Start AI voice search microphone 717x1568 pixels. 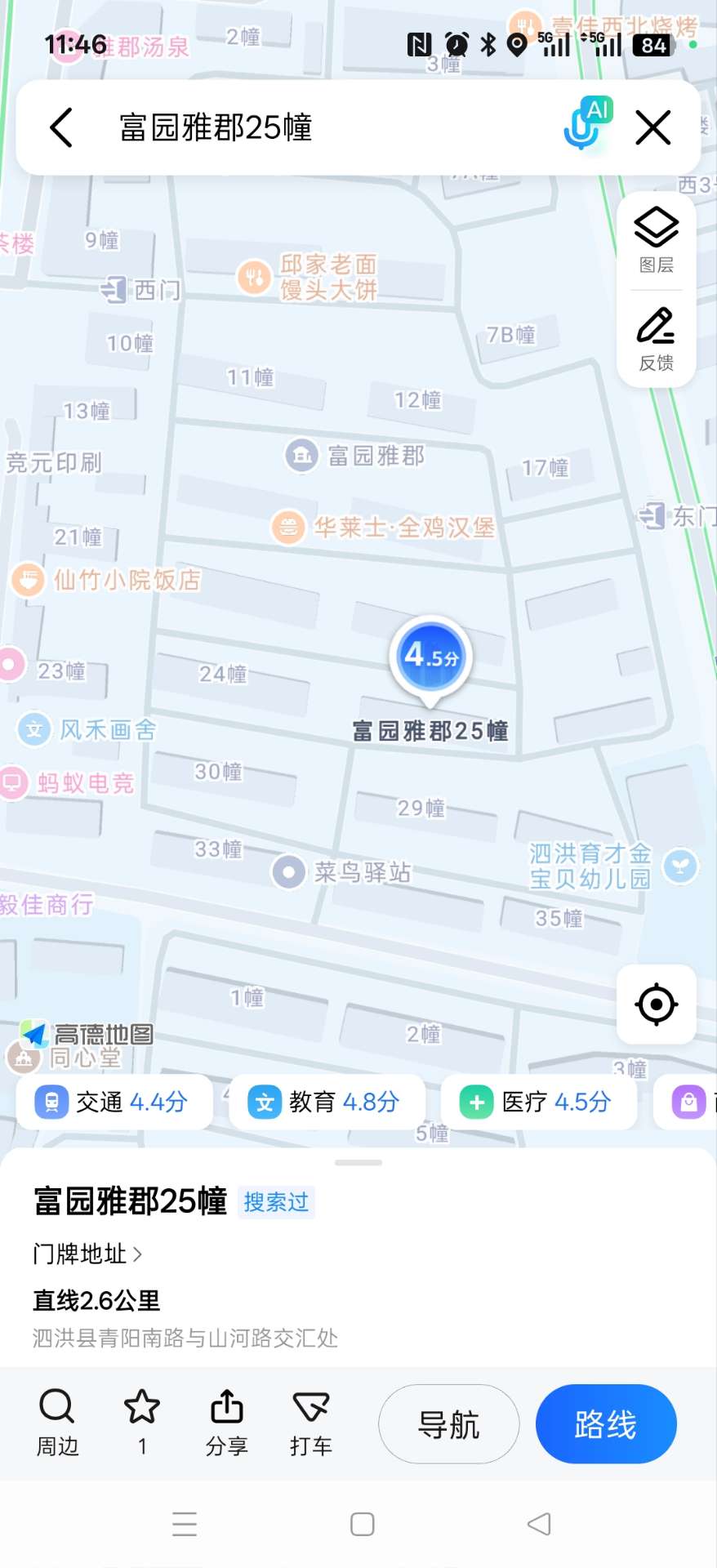[584, 126]
